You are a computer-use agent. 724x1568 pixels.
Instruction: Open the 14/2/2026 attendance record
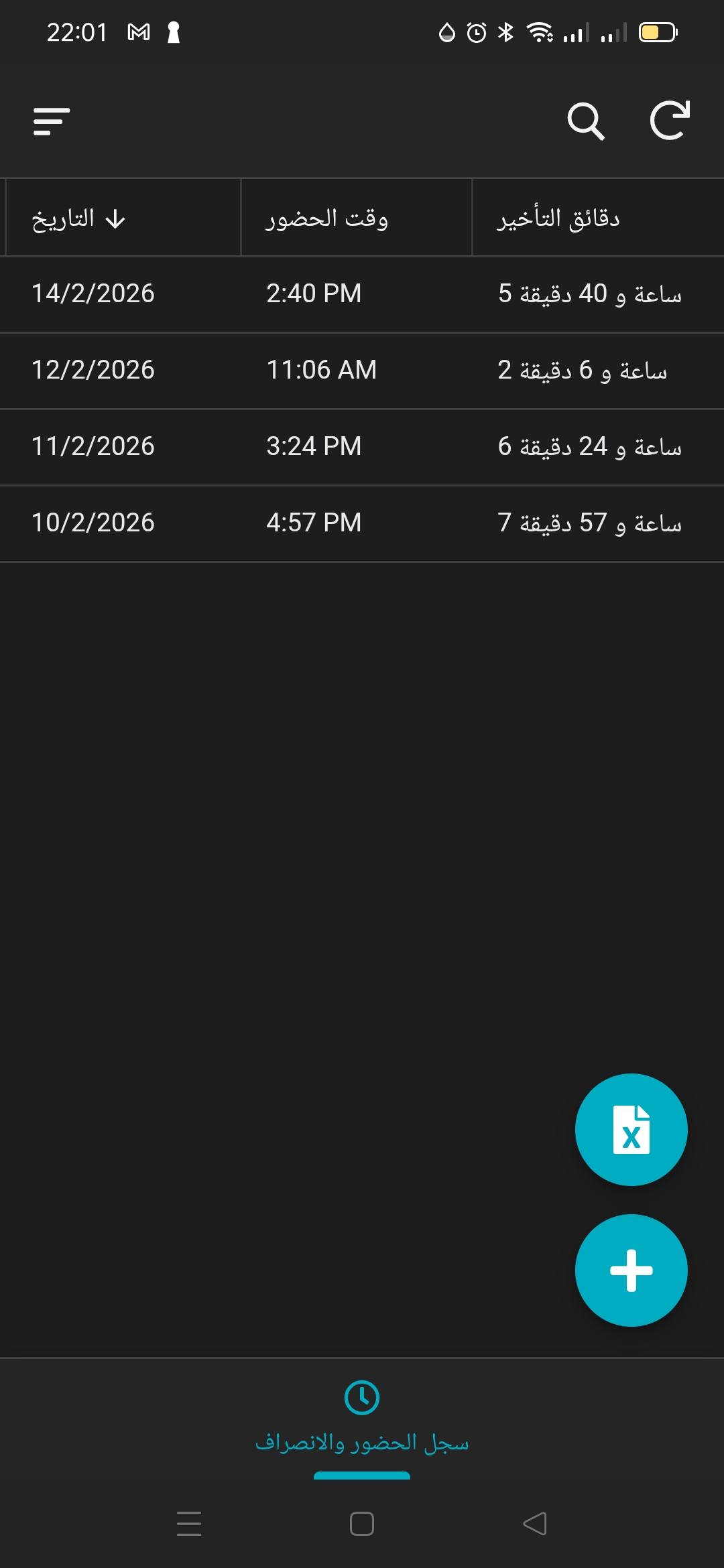pos(362,294)
